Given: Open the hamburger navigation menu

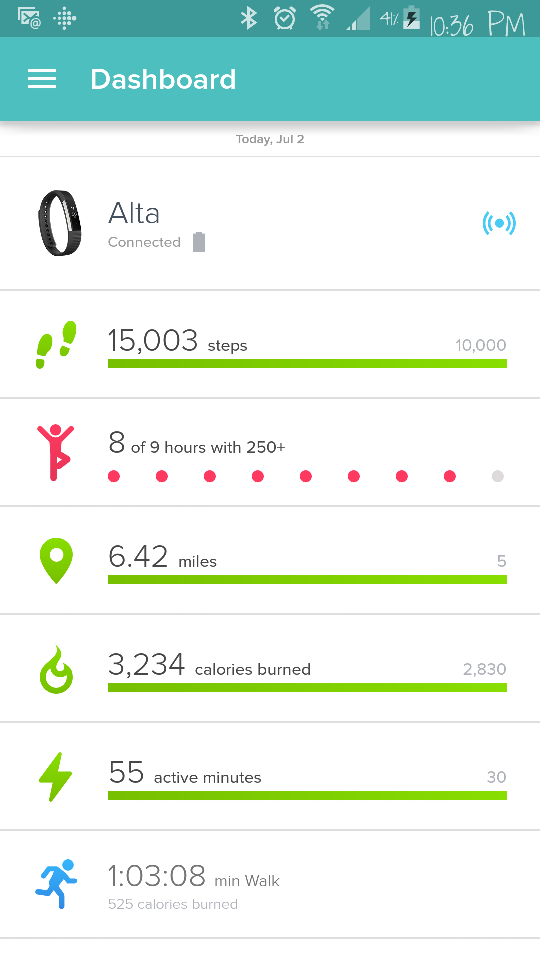Looking at the screenshot, I should 42,79.
